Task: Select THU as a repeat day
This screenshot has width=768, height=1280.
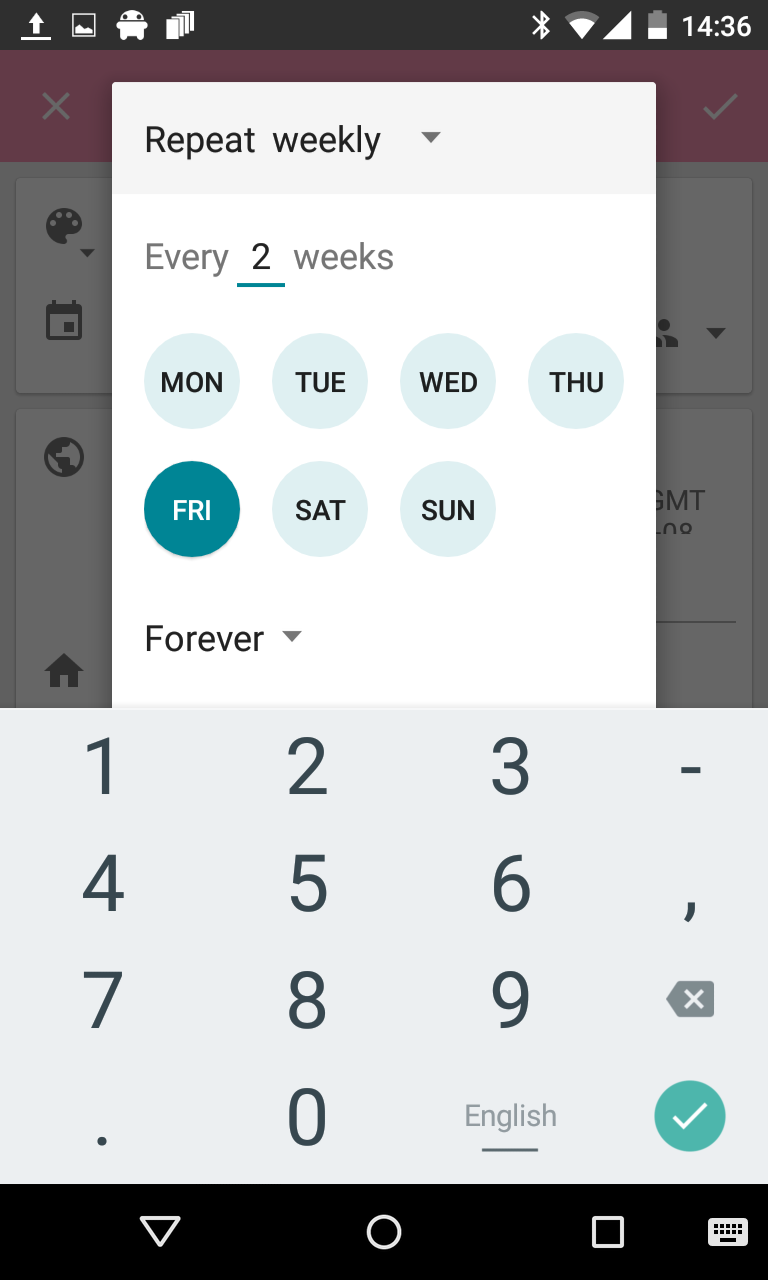Action: tap(576, 382)
